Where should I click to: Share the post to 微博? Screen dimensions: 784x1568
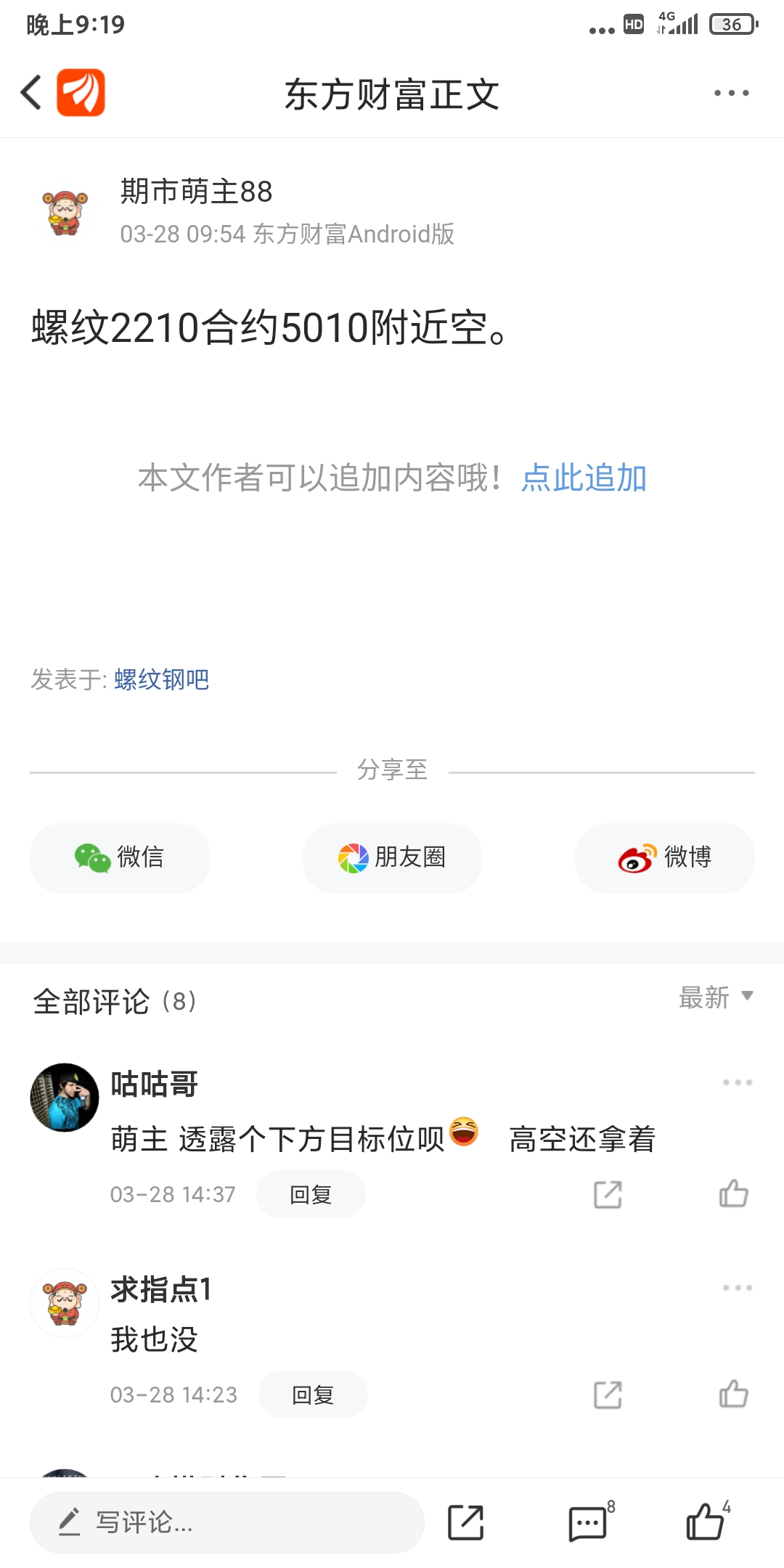664,857
